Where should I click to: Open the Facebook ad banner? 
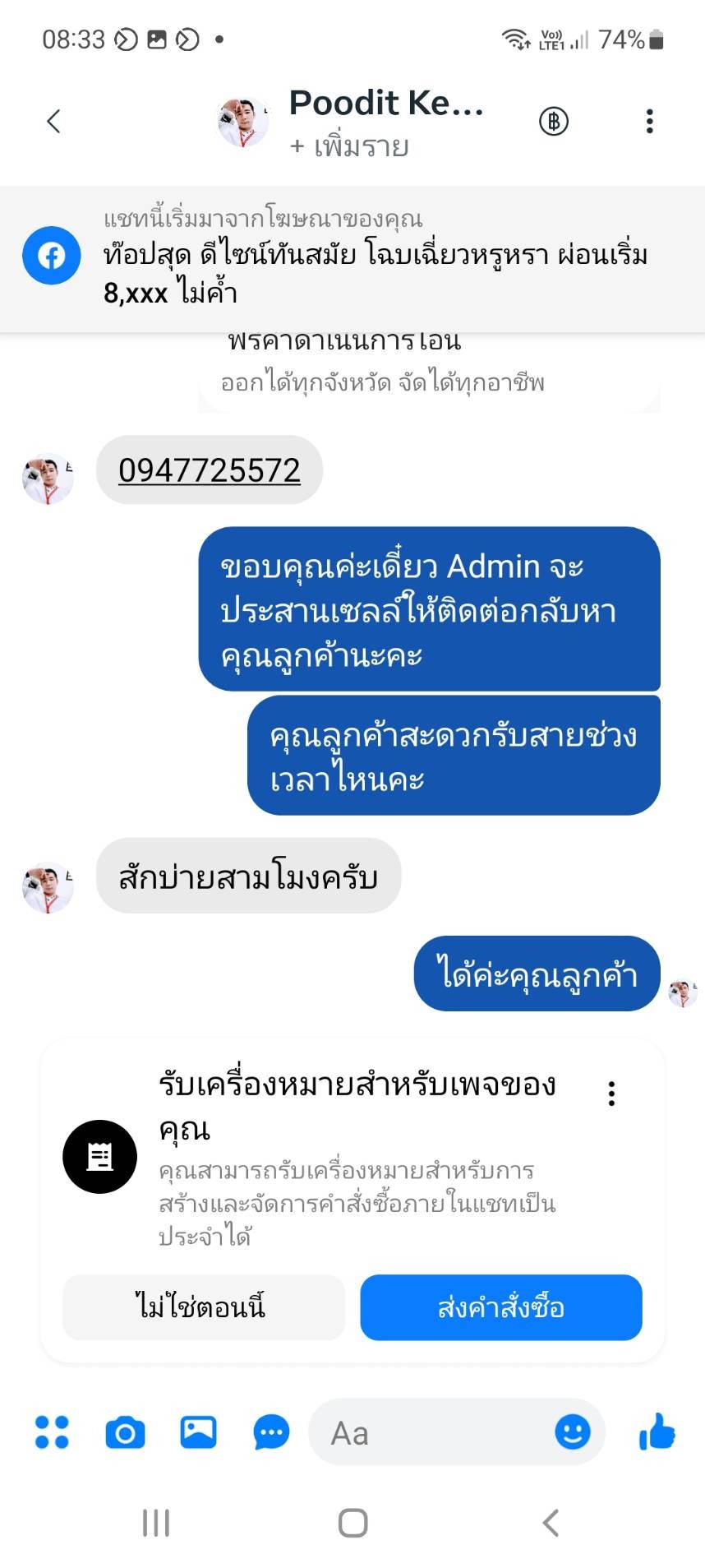tap(352, 257)
